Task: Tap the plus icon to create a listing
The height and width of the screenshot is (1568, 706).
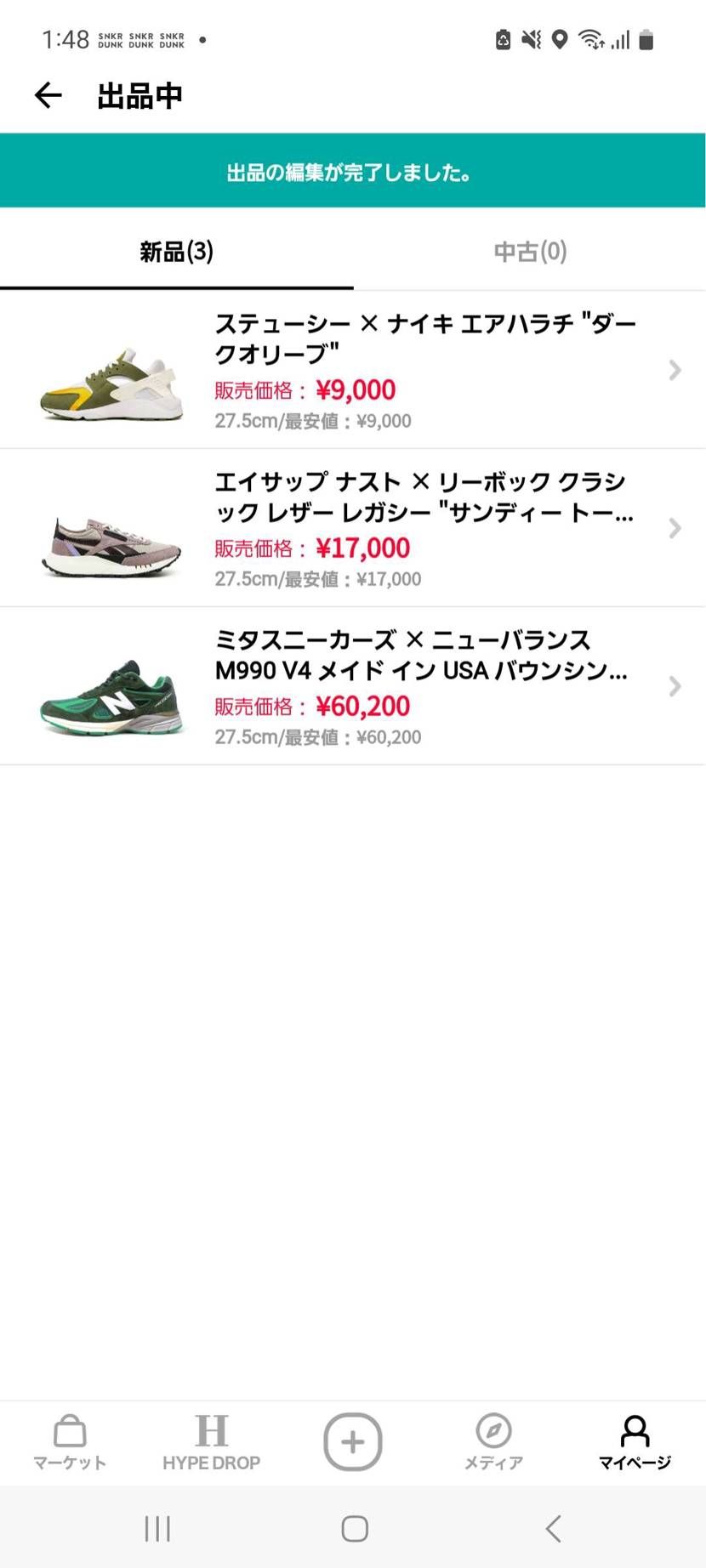Action: [352, 1441]
